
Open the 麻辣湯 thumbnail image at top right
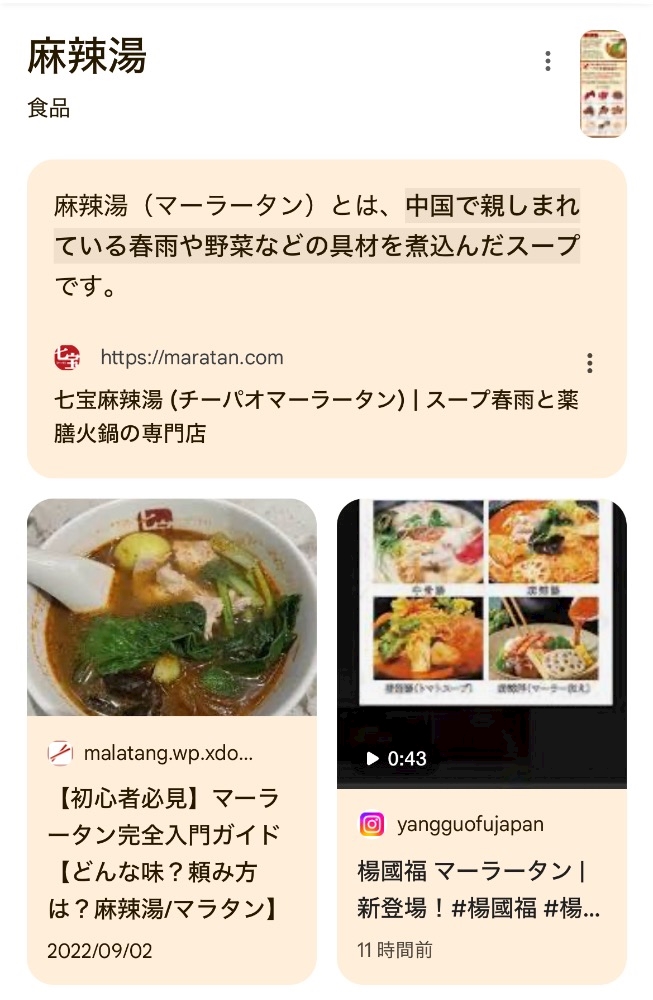(603, 83)
